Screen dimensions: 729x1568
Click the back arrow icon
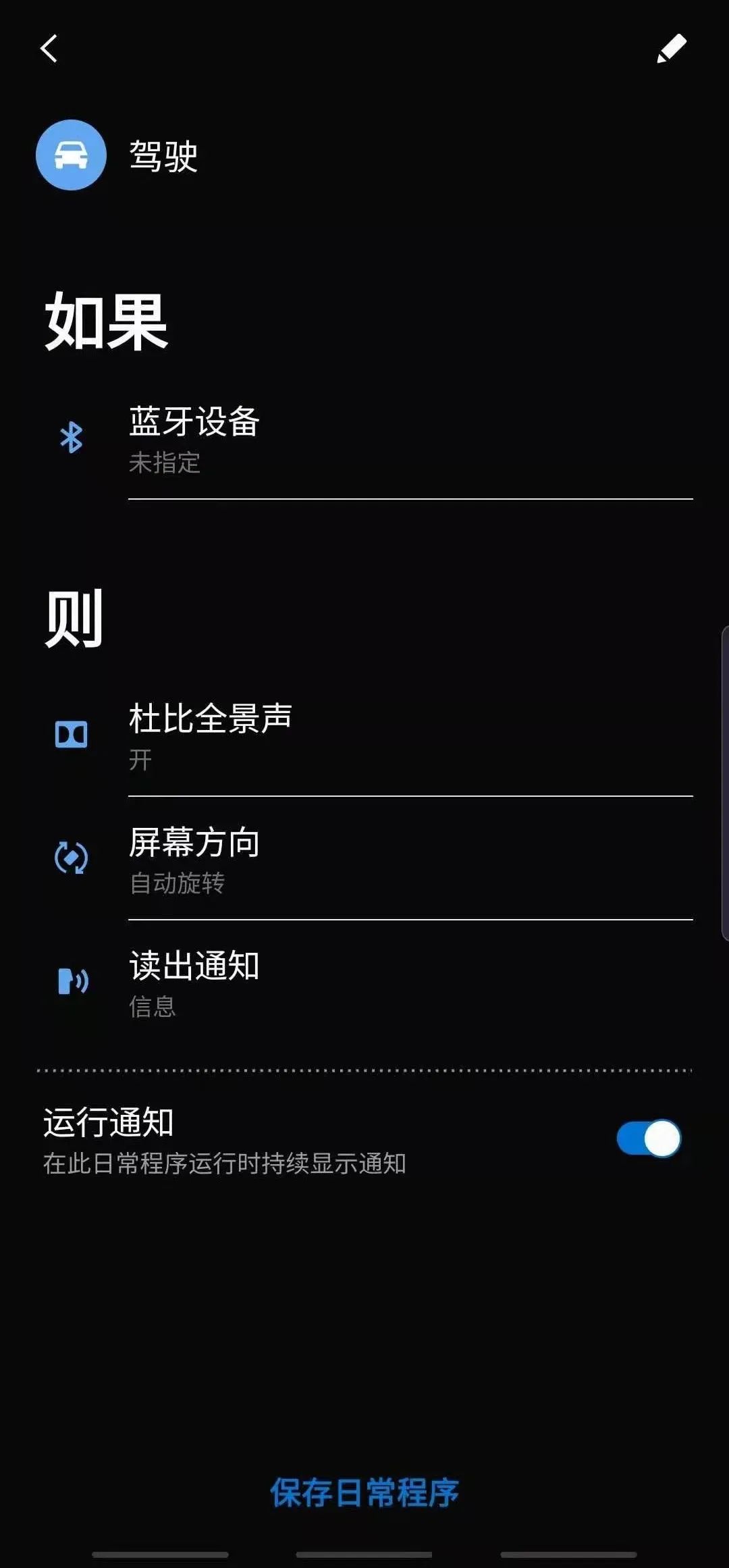pos(48,49)
